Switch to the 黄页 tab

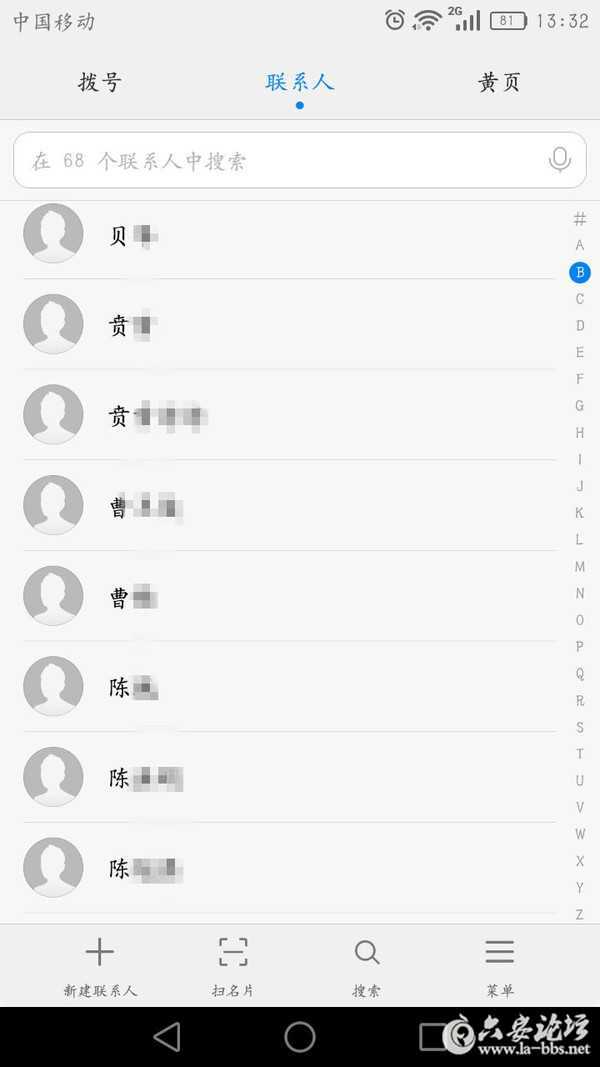click(x=499, y=82)
